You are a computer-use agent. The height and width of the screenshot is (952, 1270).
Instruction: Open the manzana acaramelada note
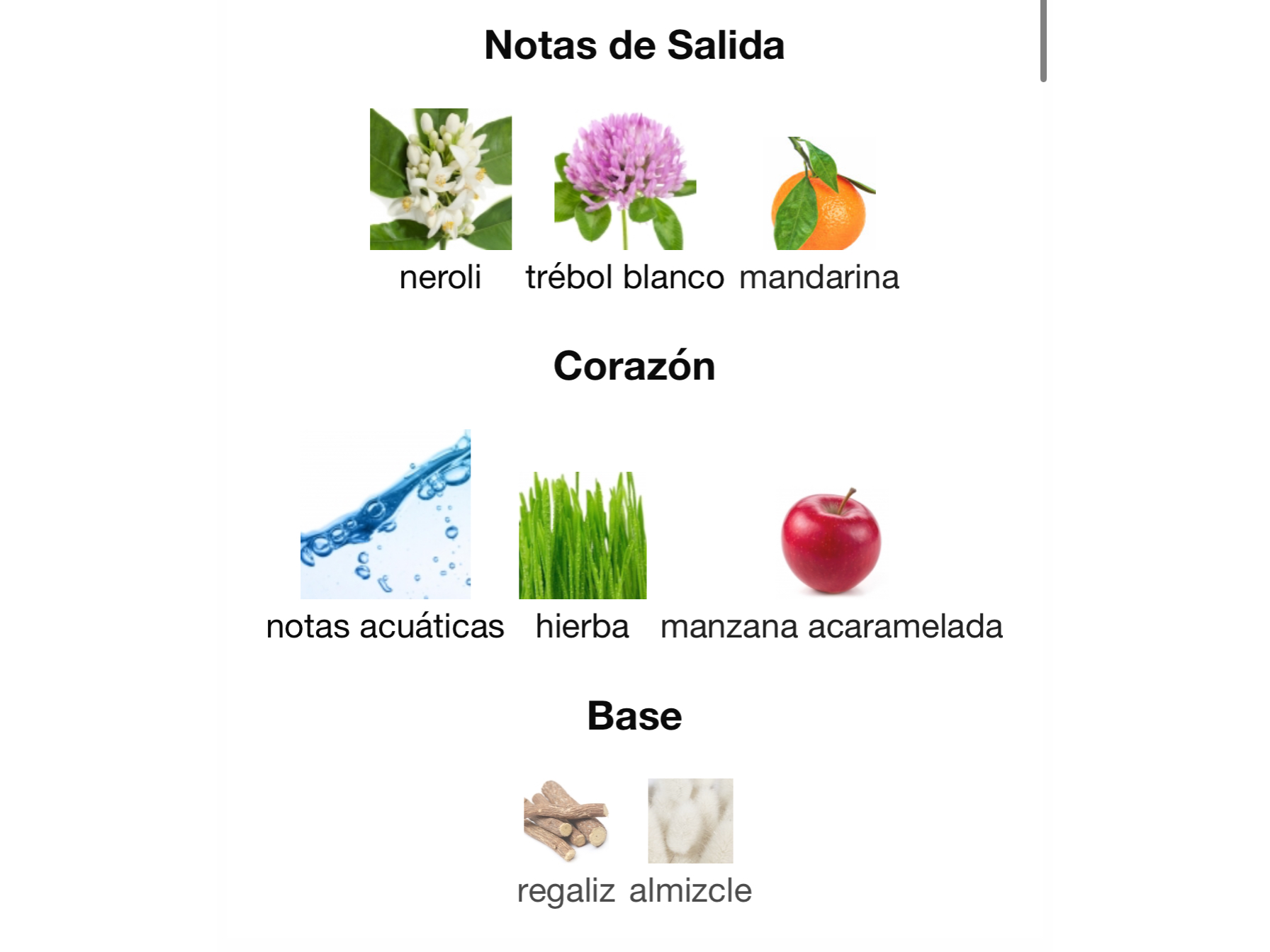pyautogui.click(x=831, y=543)
